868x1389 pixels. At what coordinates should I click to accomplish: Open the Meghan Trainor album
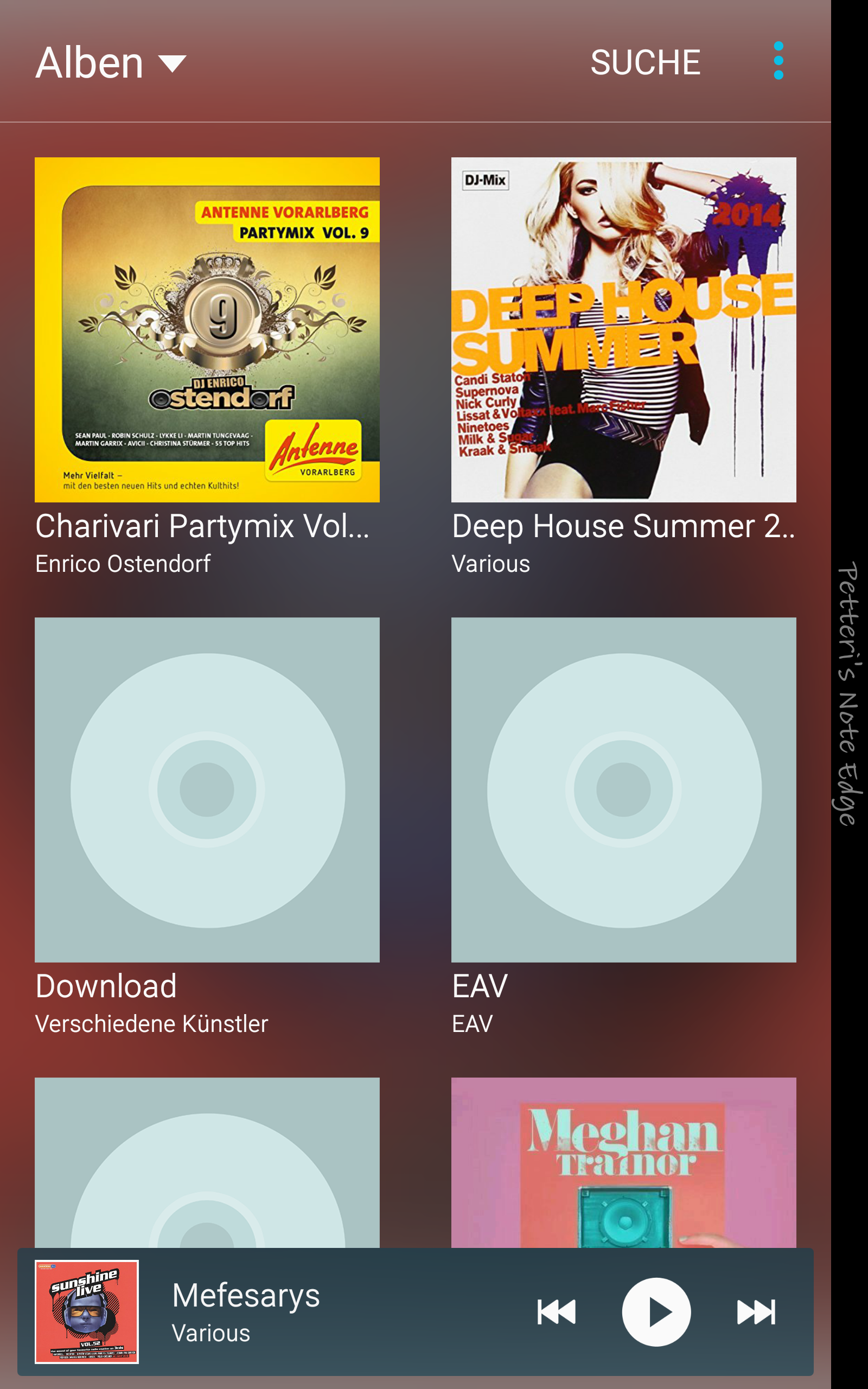pyautogui.click(x=623, y=1162)
